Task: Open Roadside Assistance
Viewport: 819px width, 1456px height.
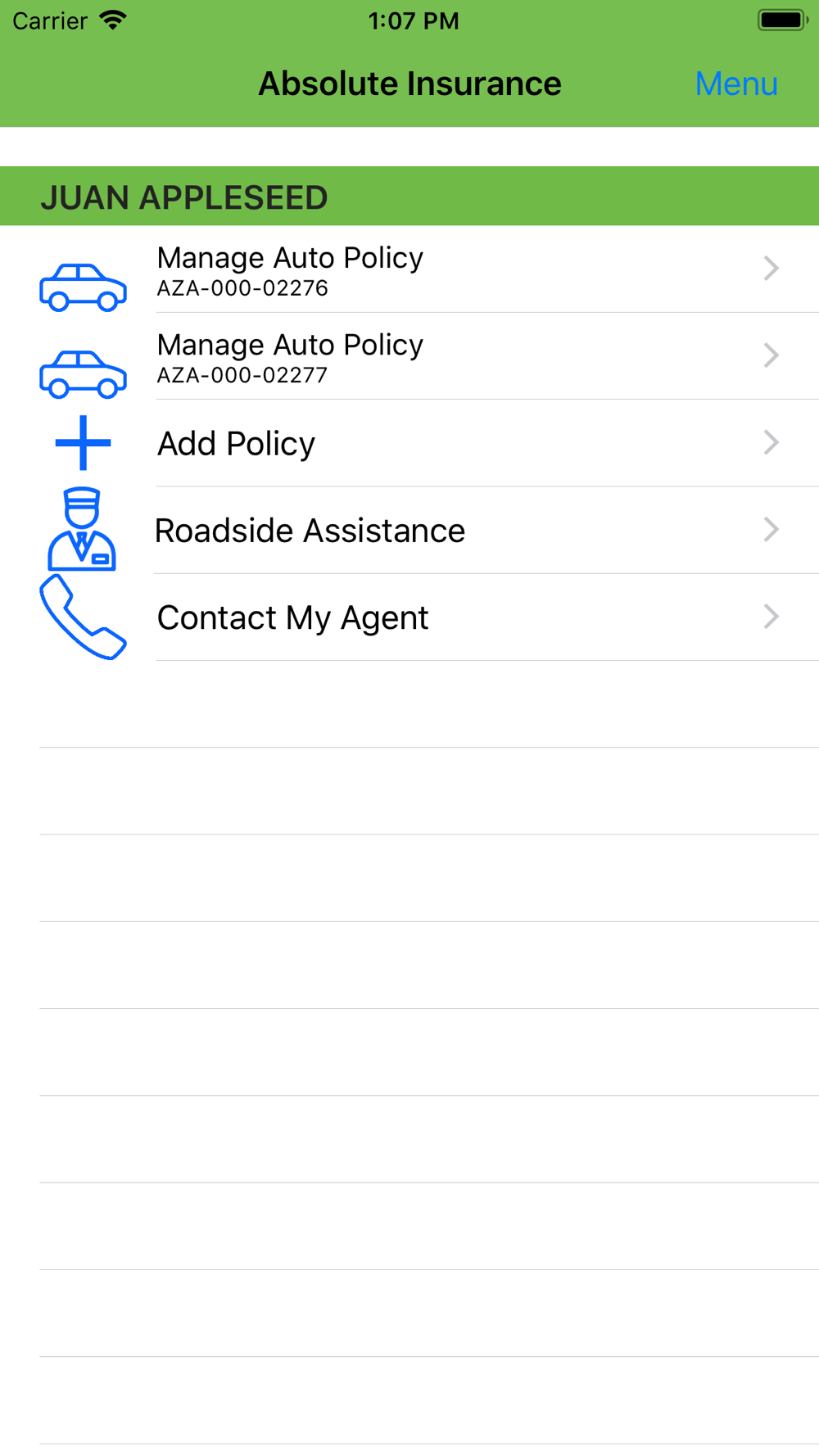Action: pos(409,530)
